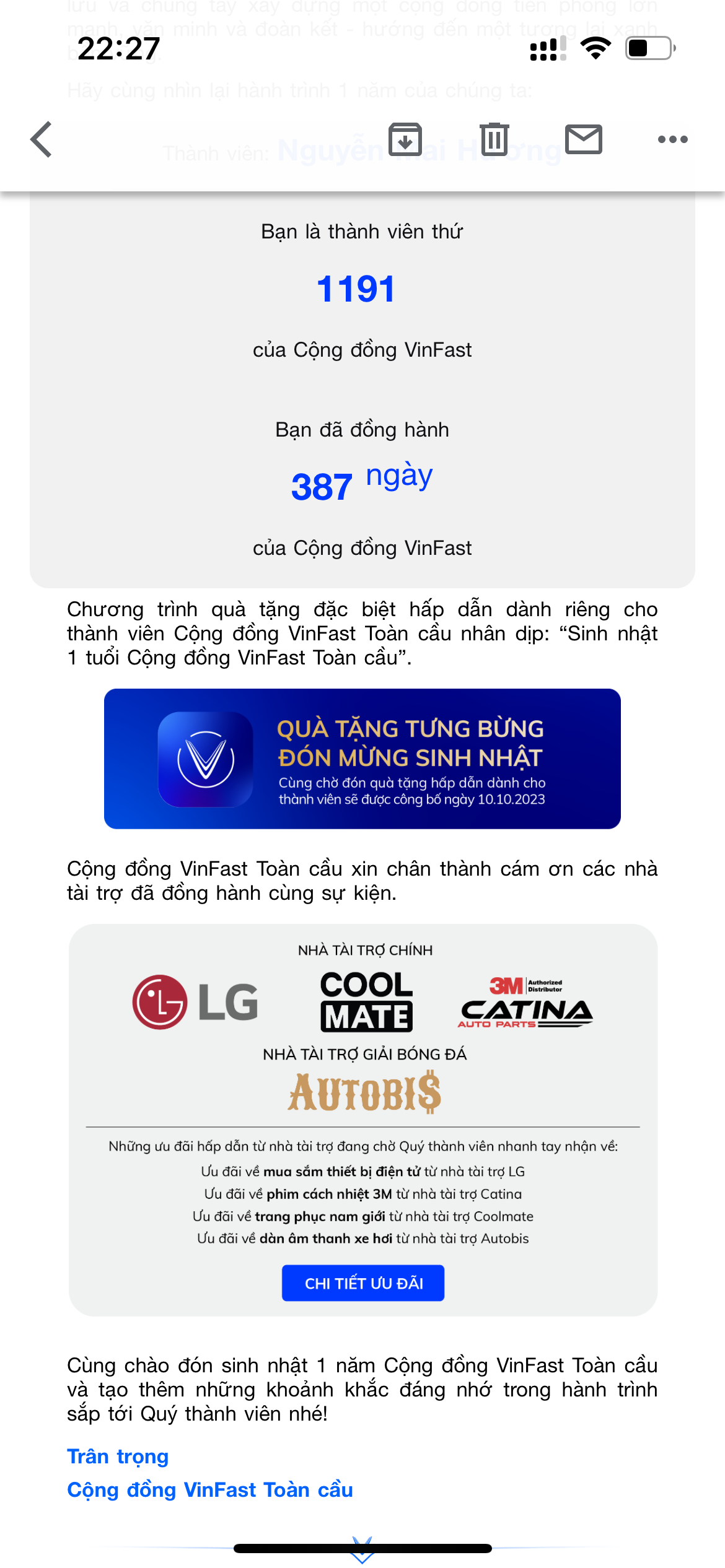Open the birthday gift banner
Image resolution: width=725 pixels, height=1568 pixels.
(x=362, y=759)
